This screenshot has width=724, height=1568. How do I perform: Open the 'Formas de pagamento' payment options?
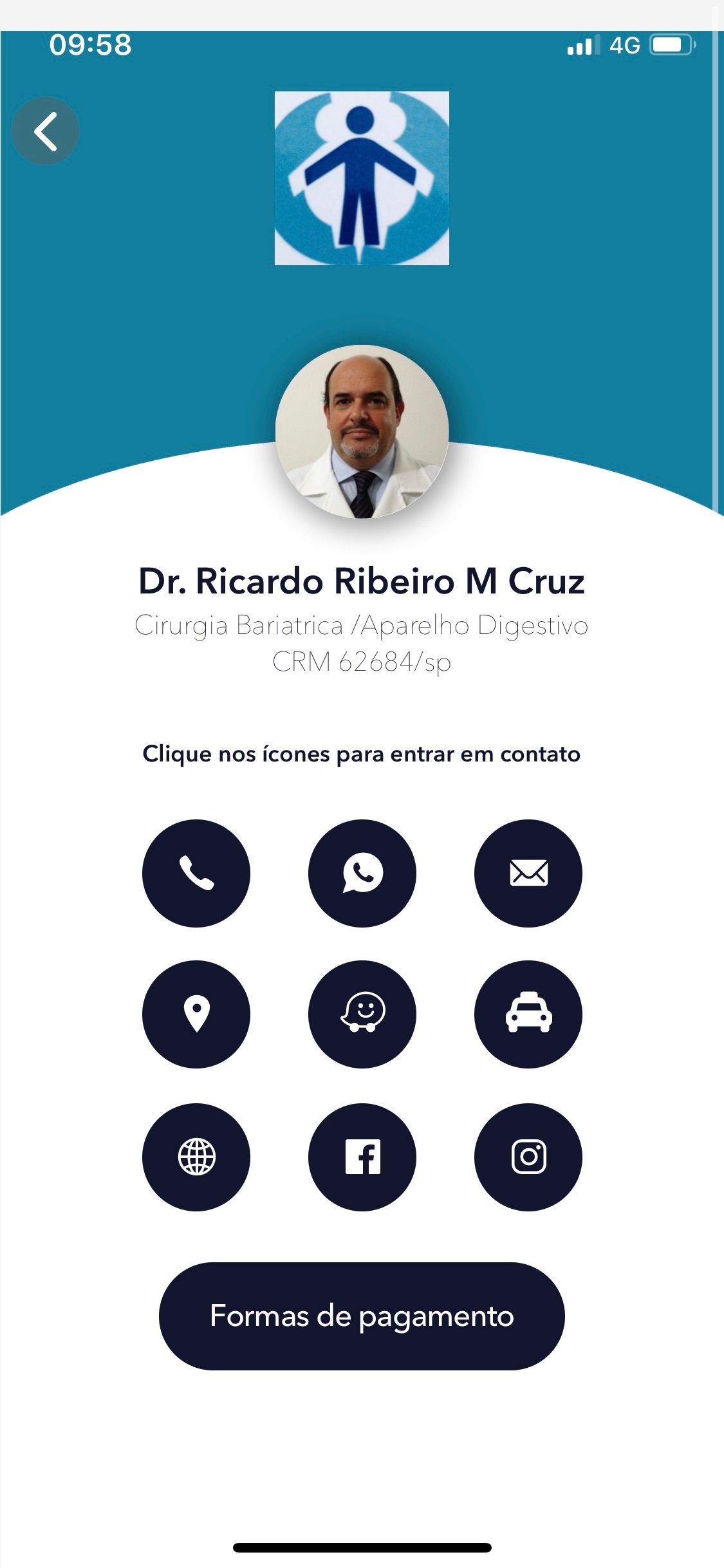(x=362, y=1317)
